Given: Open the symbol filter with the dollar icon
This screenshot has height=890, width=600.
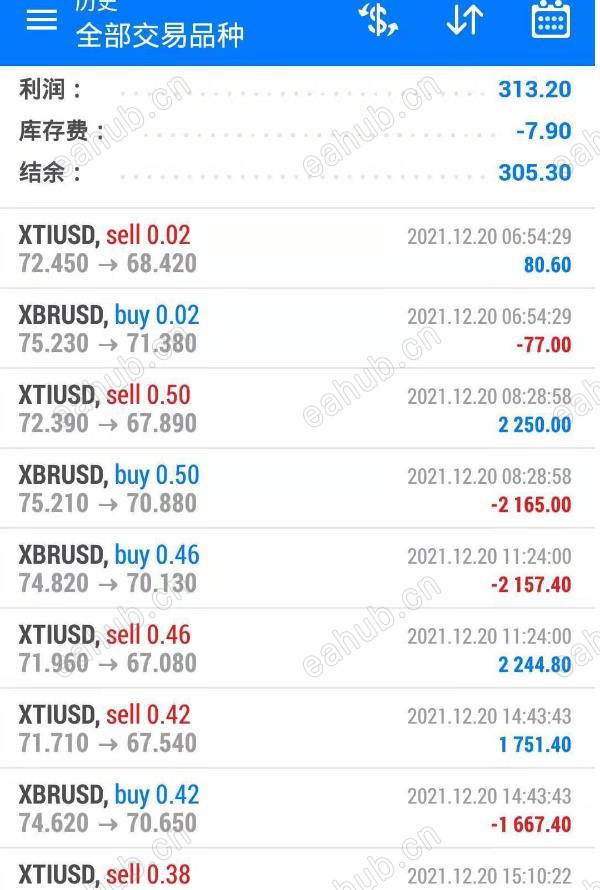Looking at the screenshot, I should (379, 20).
